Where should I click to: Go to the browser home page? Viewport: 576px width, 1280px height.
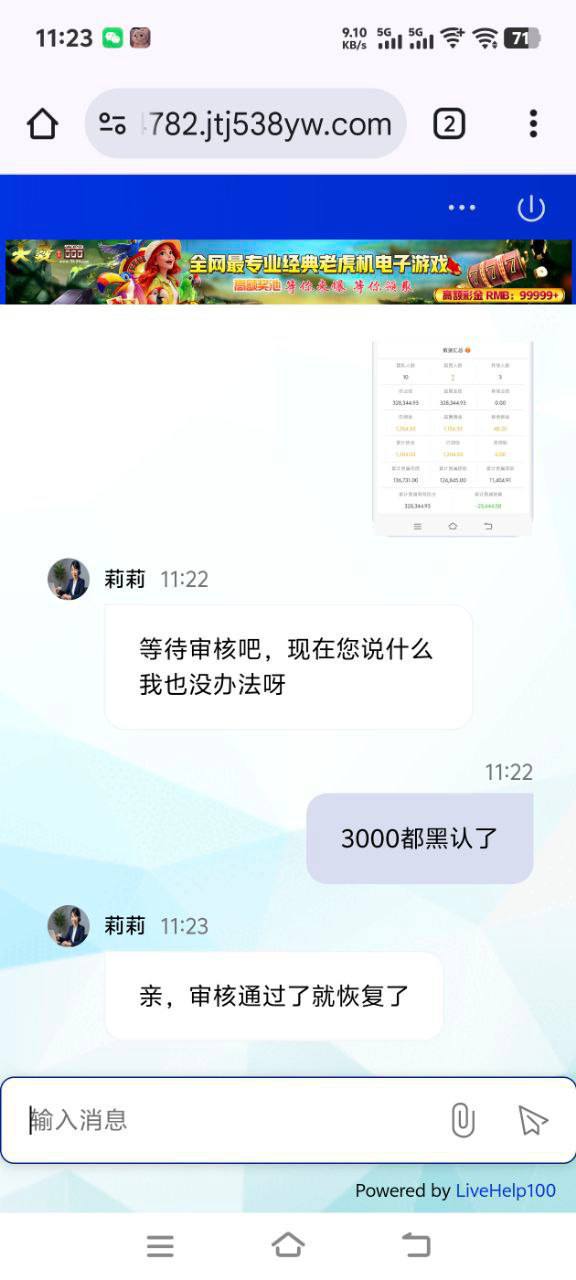42,124
